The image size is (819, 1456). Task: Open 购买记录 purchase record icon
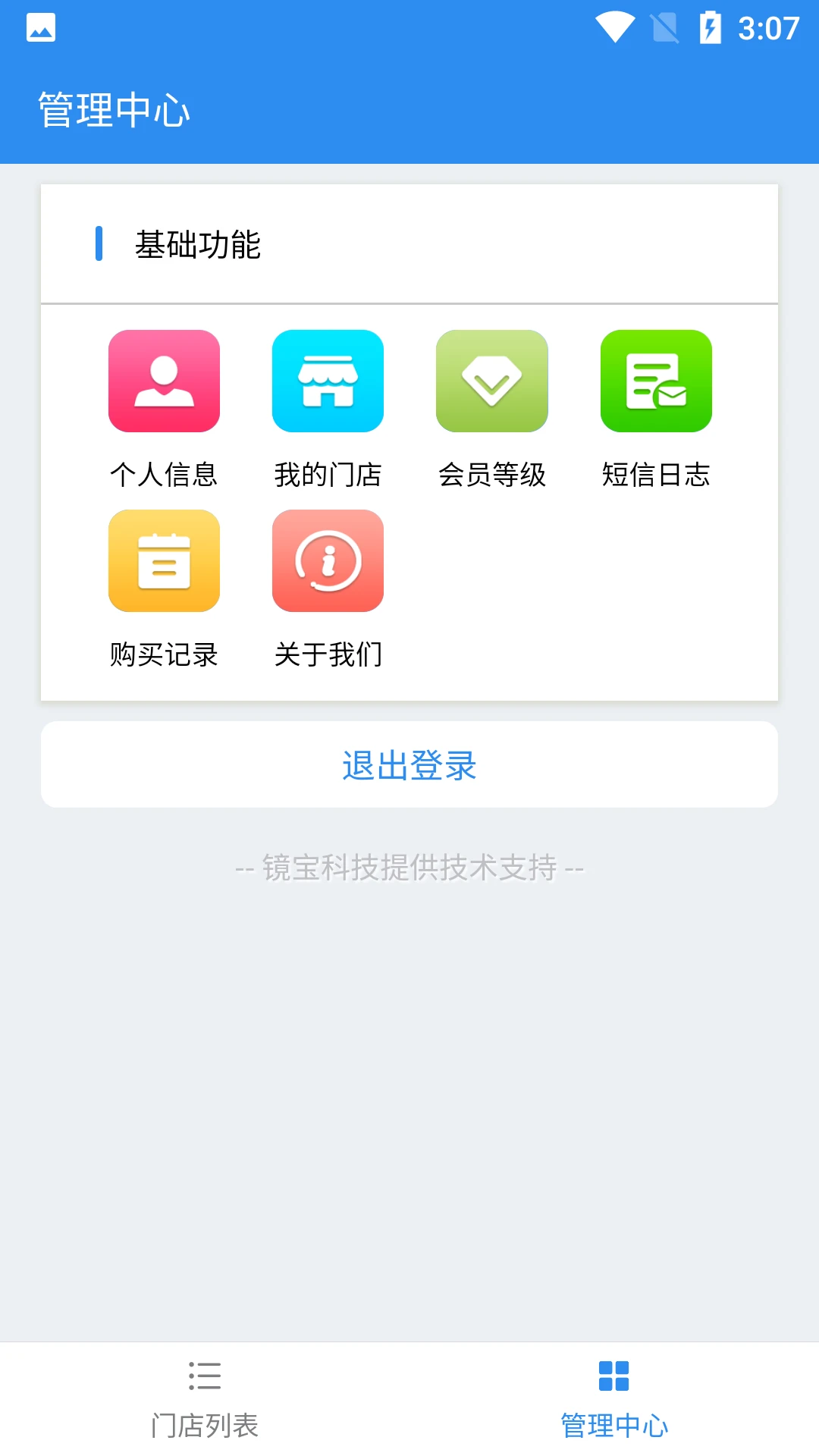[164, 561]
